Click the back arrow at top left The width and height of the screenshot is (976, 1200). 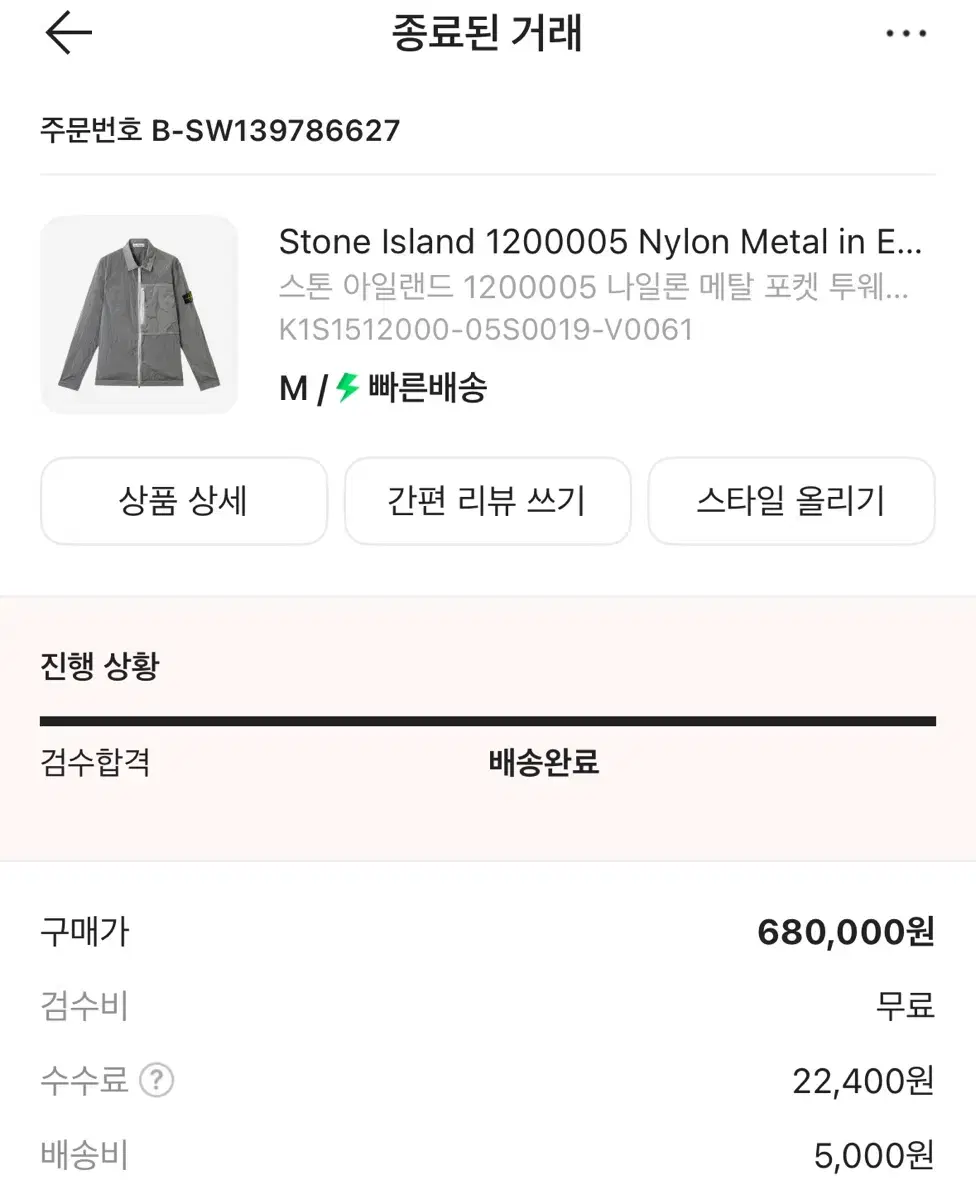(67, 33)
